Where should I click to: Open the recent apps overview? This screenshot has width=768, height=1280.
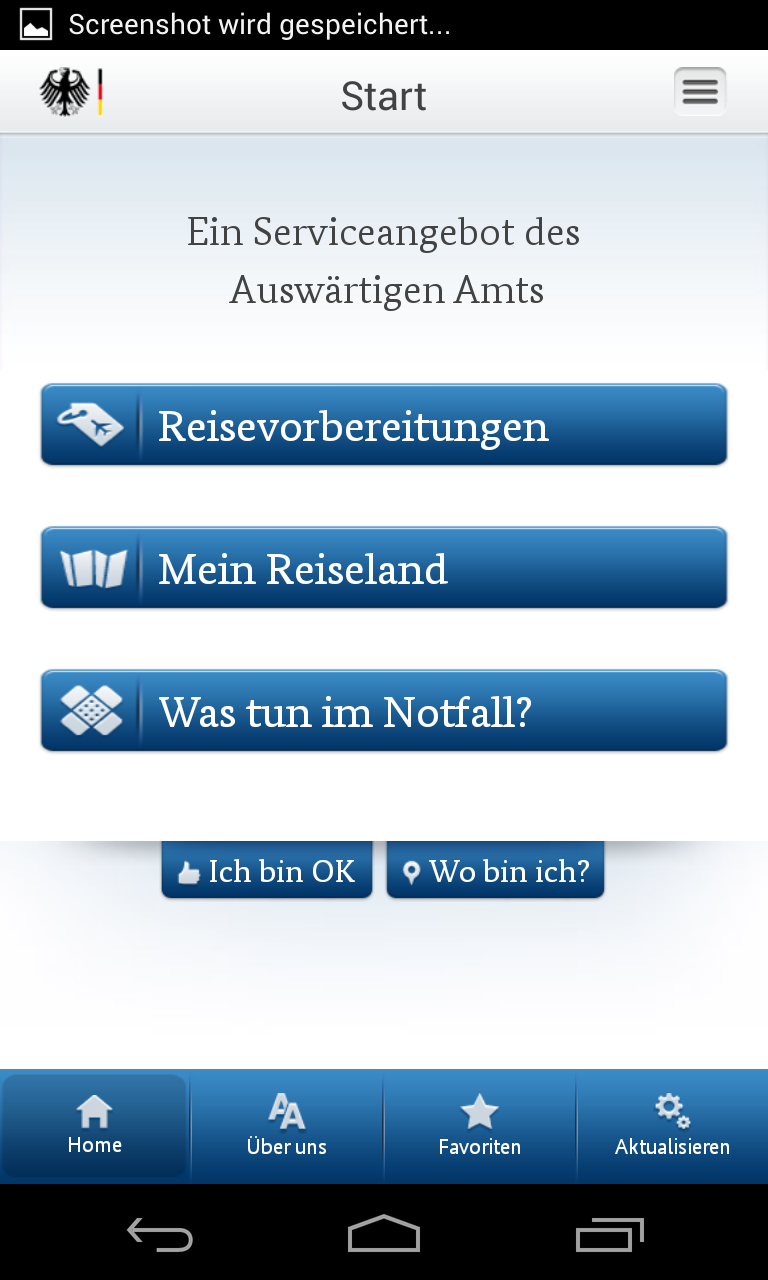coord(609,1235)
